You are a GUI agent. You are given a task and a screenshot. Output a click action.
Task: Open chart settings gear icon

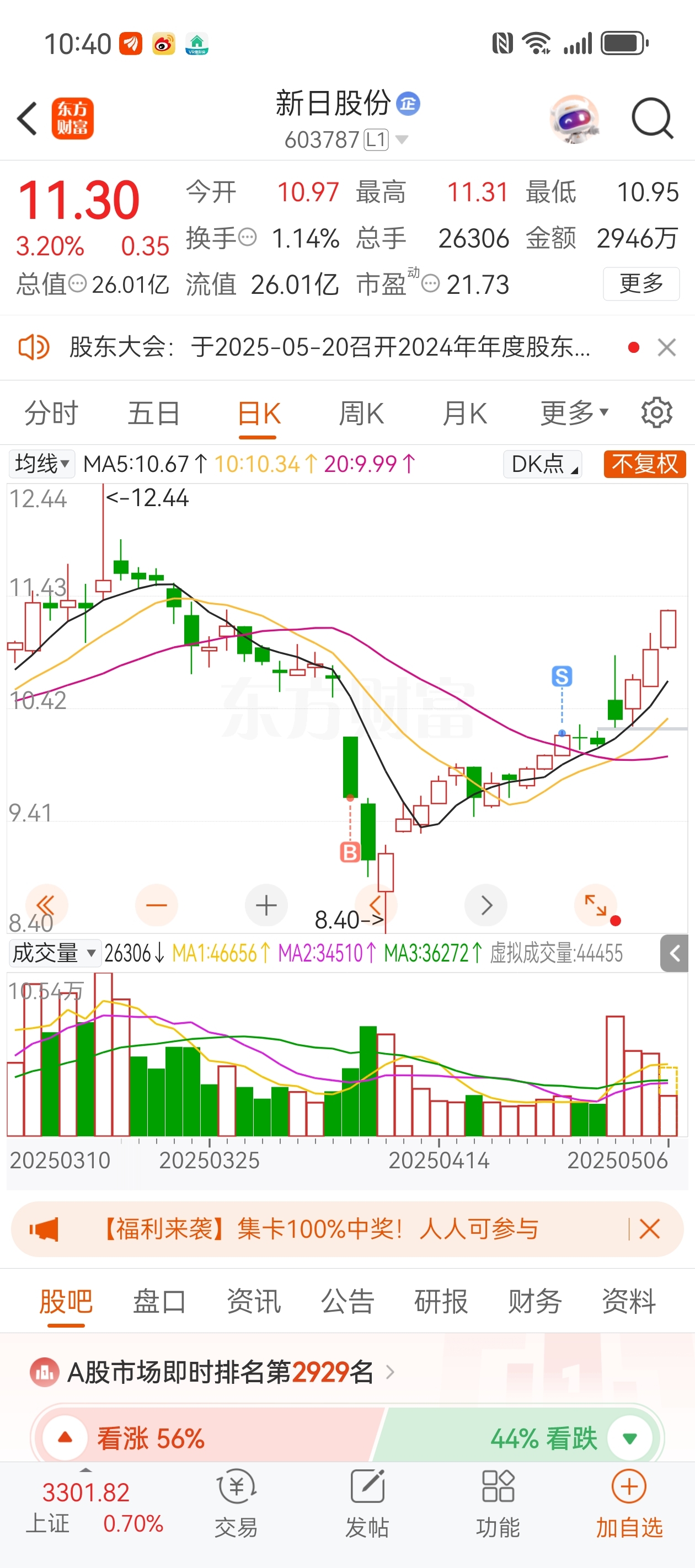(x=656, y=414)
